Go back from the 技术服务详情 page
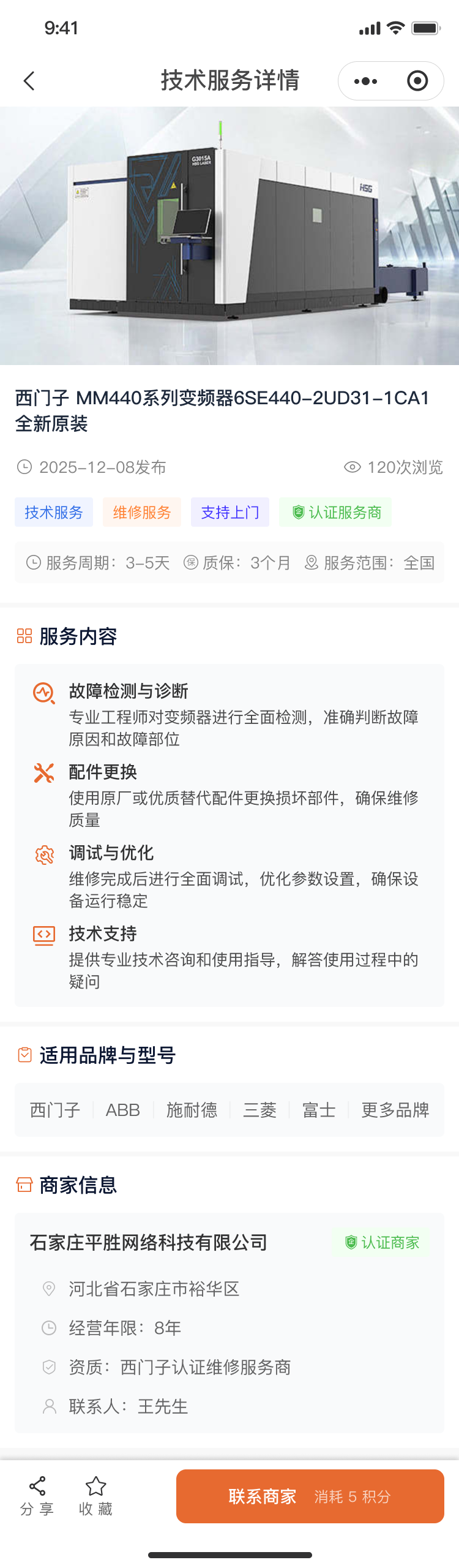The image size is (459, 1568). (29, 81)
